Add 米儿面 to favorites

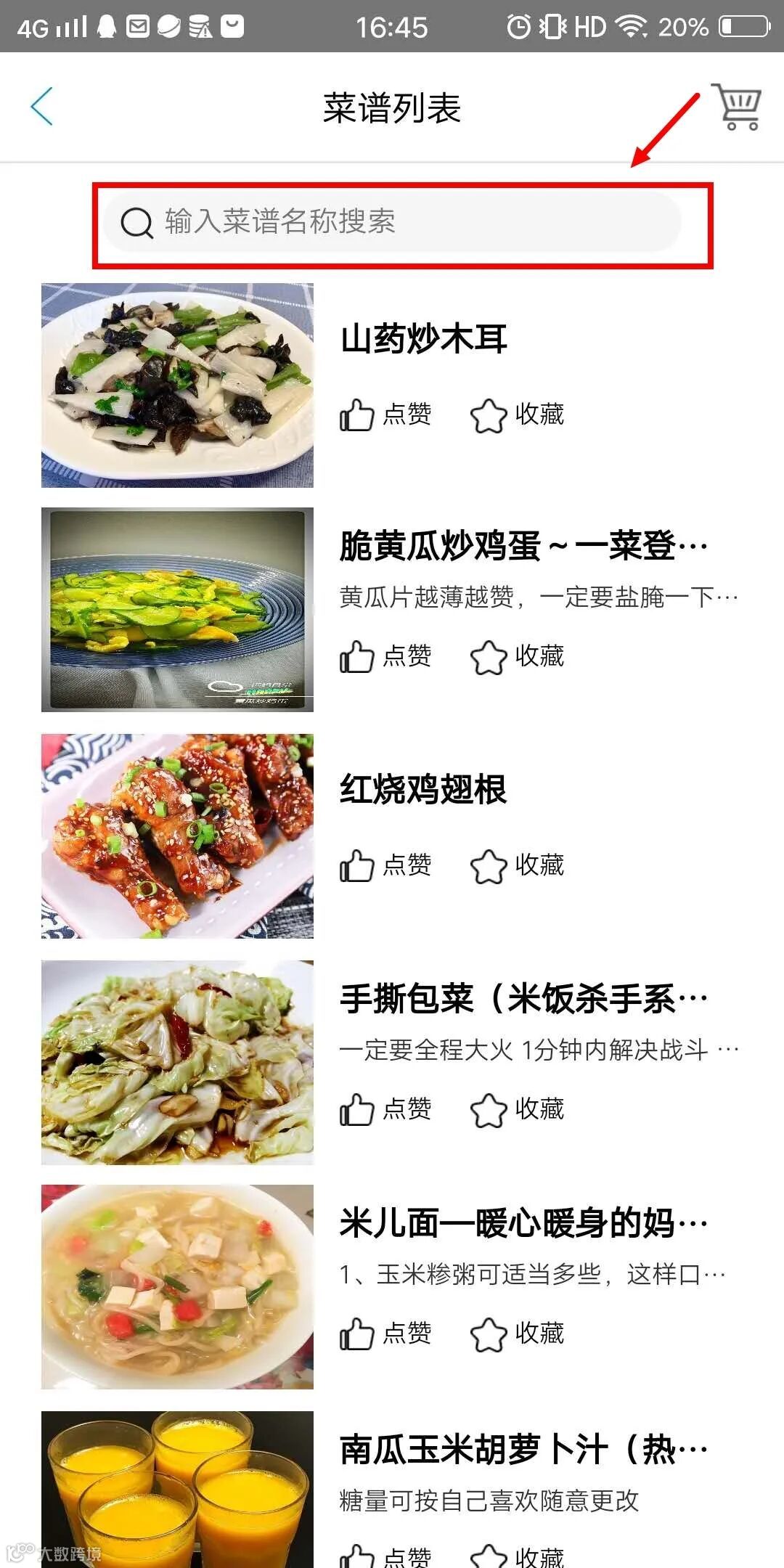click(518, 1334)
